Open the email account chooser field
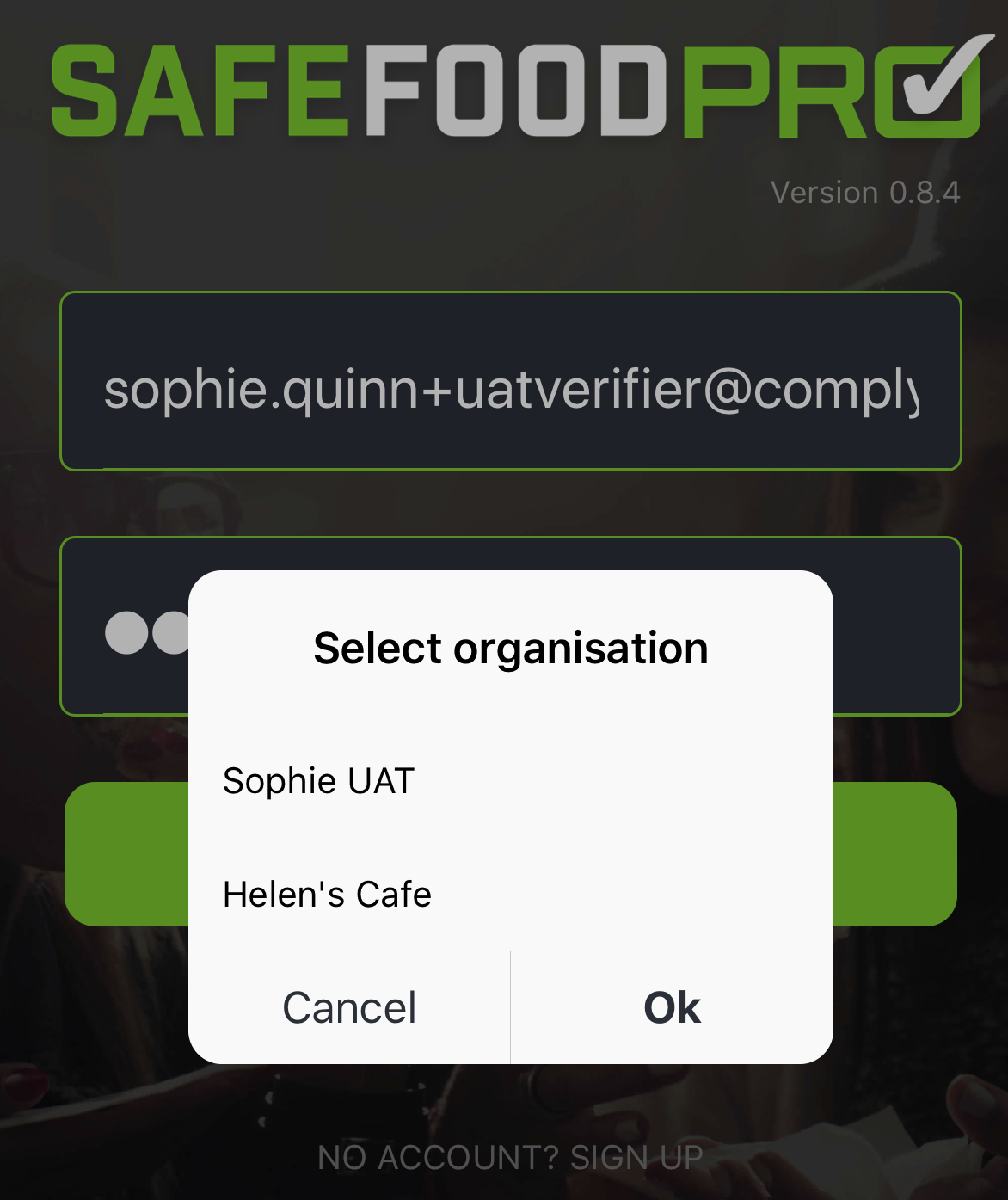Image resolution: width=1008 pixels, height=1200 pixels. 512,382
